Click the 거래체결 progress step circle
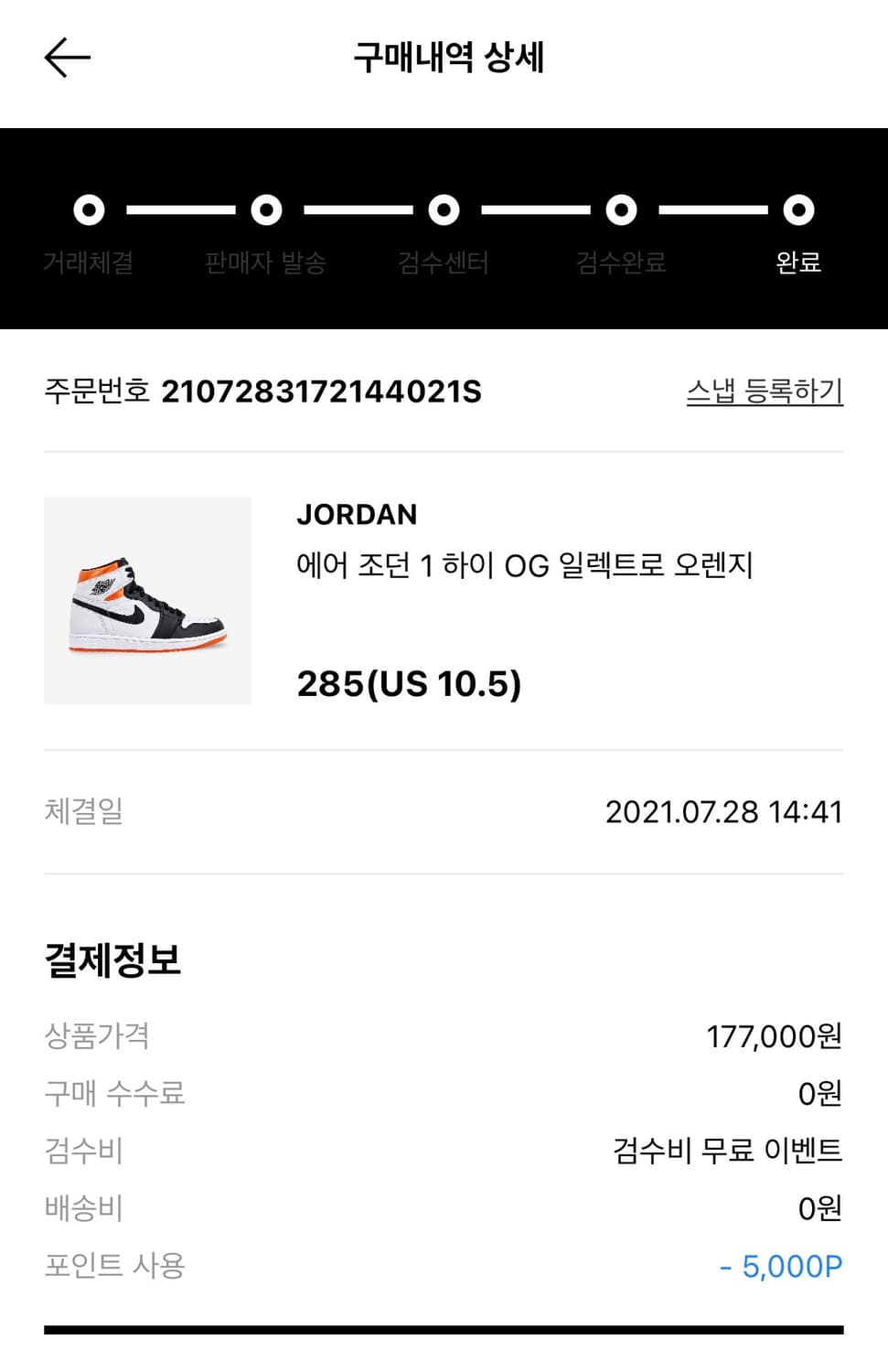Image resolution: width=888 pixels, height=1372 pixels. [89, 210]
